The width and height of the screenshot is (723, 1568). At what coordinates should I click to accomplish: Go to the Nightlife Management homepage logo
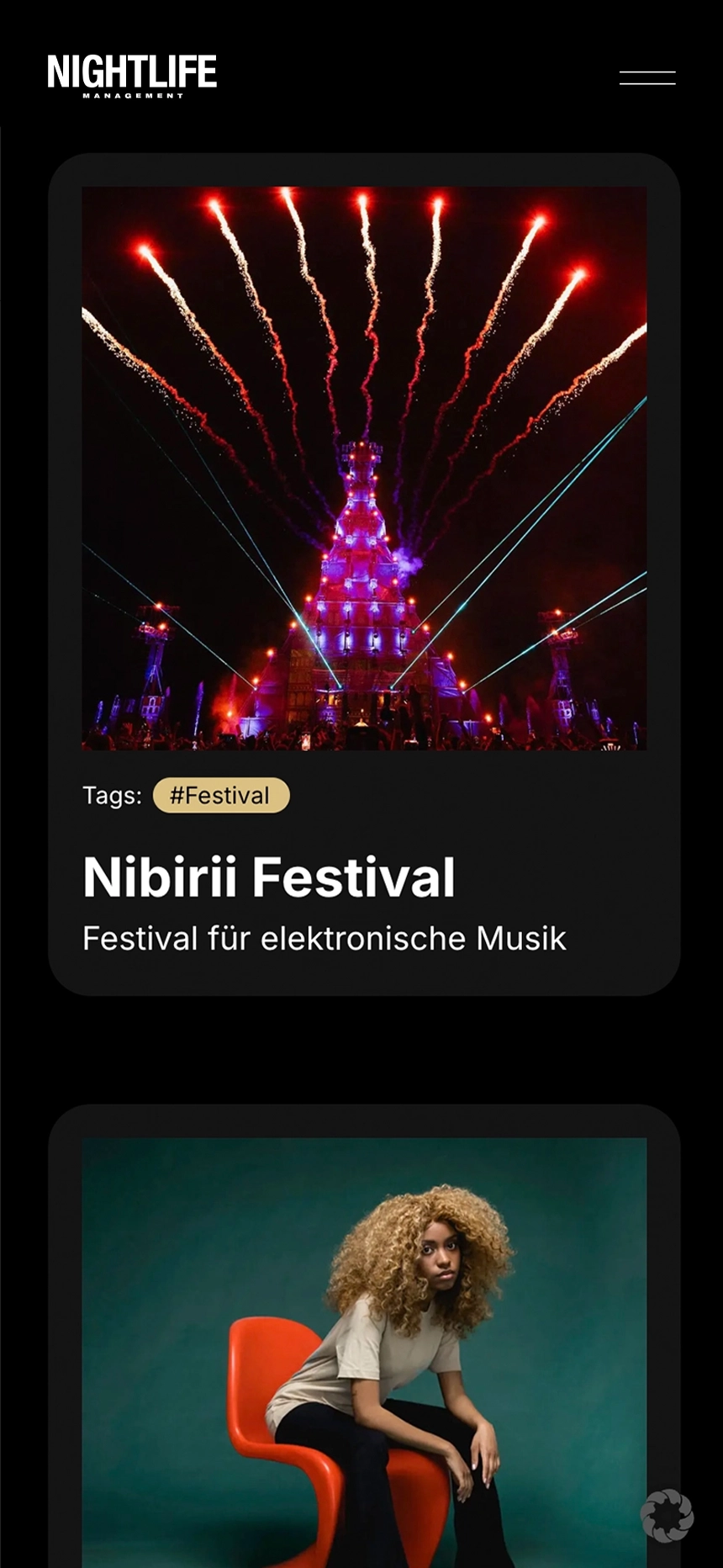[132, 75]
